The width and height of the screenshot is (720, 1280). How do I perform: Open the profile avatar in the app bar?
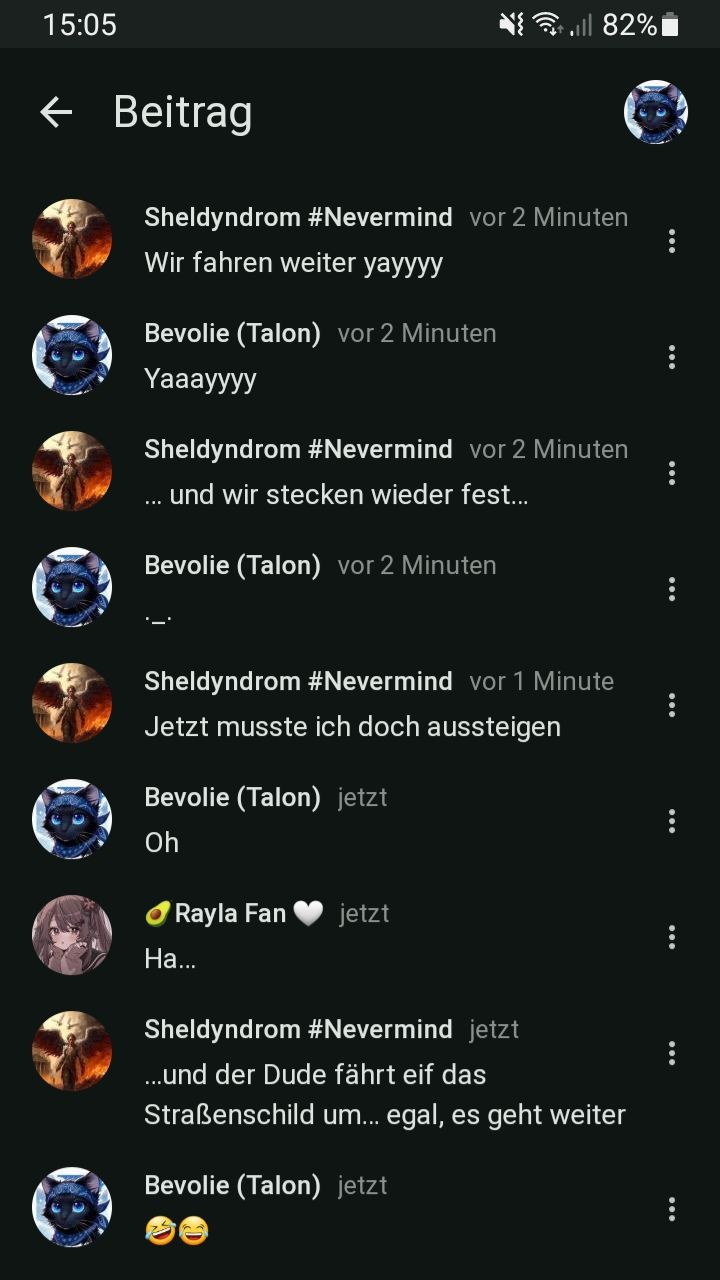(x=656, y=112)
